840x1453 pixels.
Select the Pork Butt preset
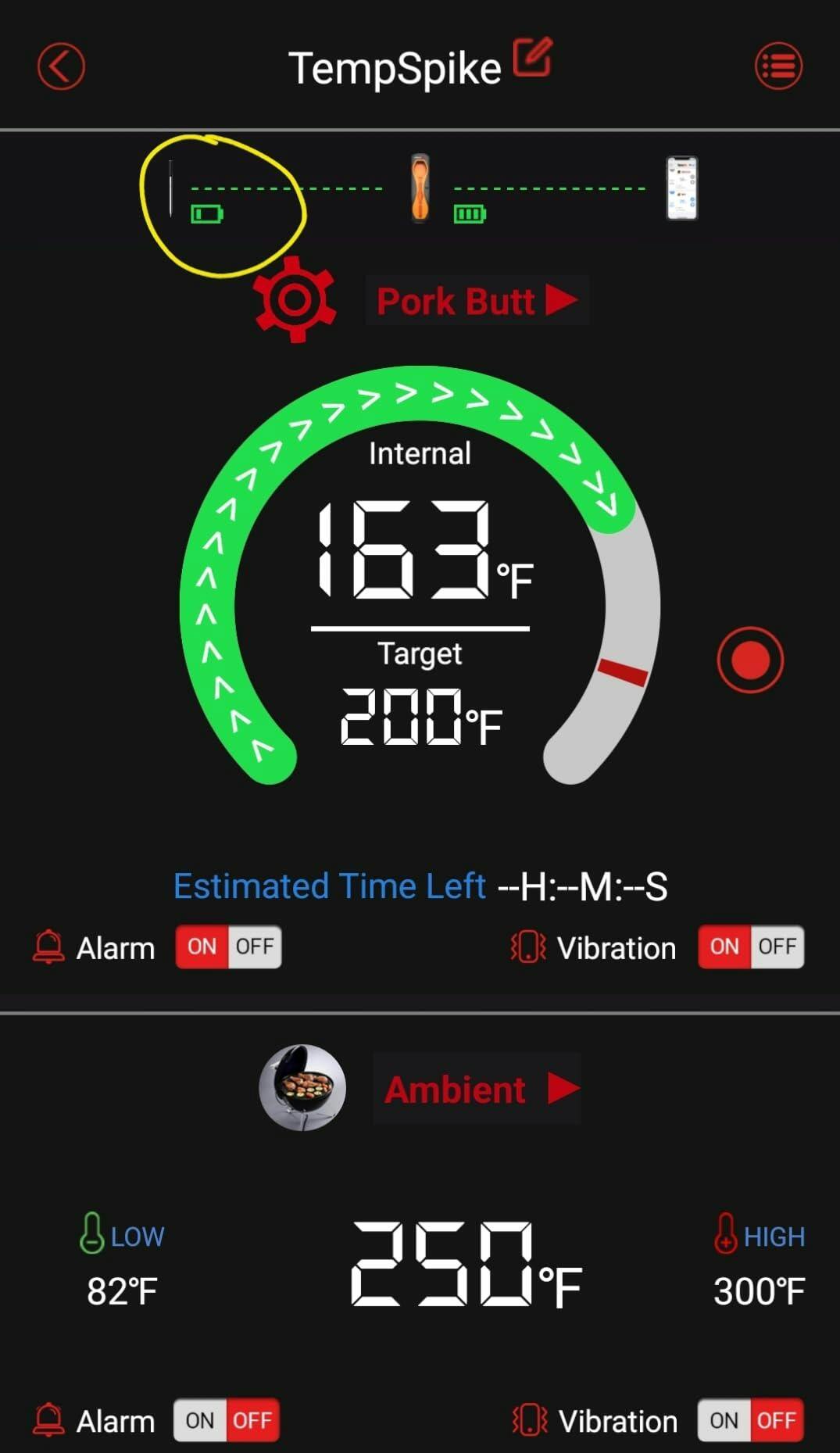tap(477, 301)
